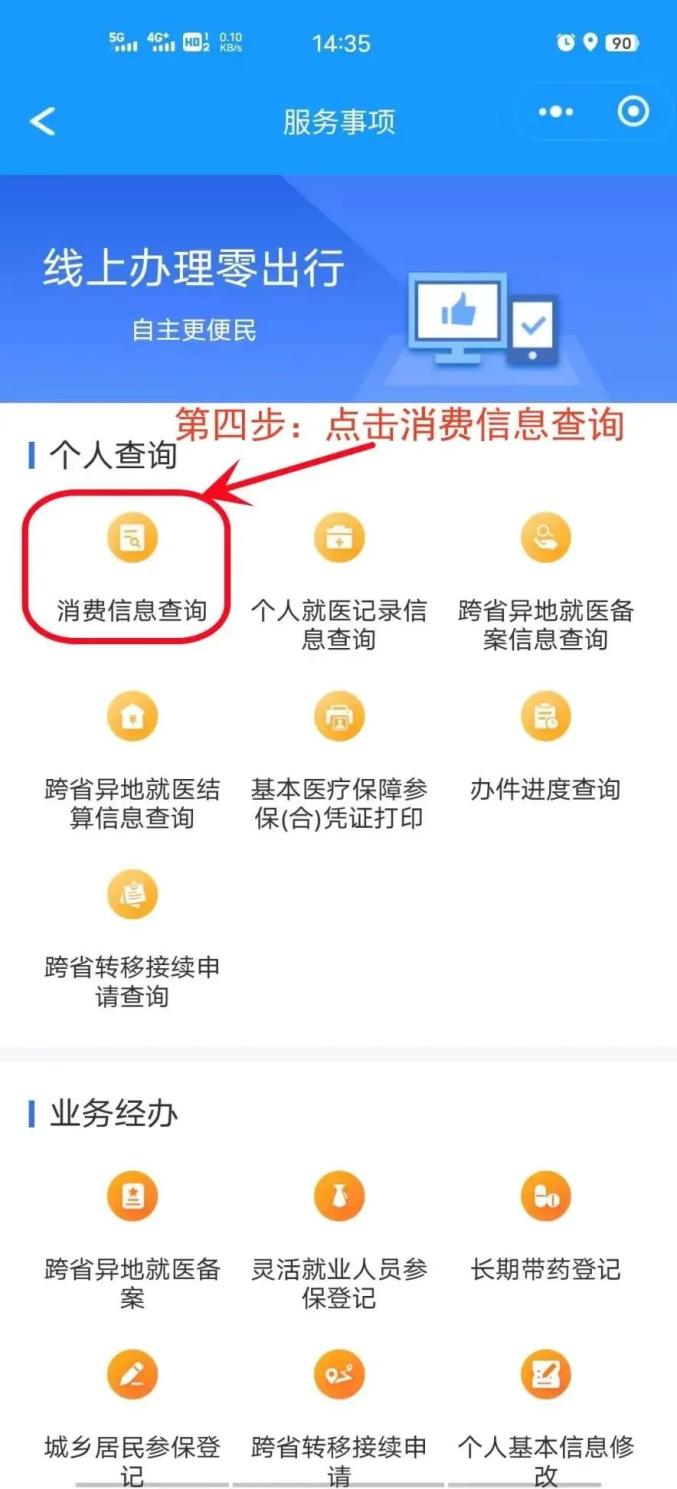The width and height of the screenshot is (677, 1489).
Task: Check 办件进度查询
Action: [x=545, y=742]
